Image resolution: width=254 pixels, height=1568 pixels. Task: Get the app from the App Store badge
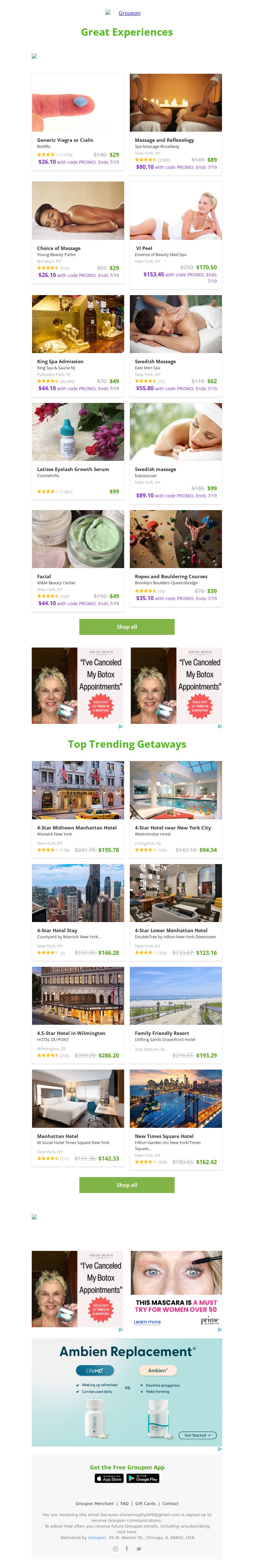point(109,1479)
